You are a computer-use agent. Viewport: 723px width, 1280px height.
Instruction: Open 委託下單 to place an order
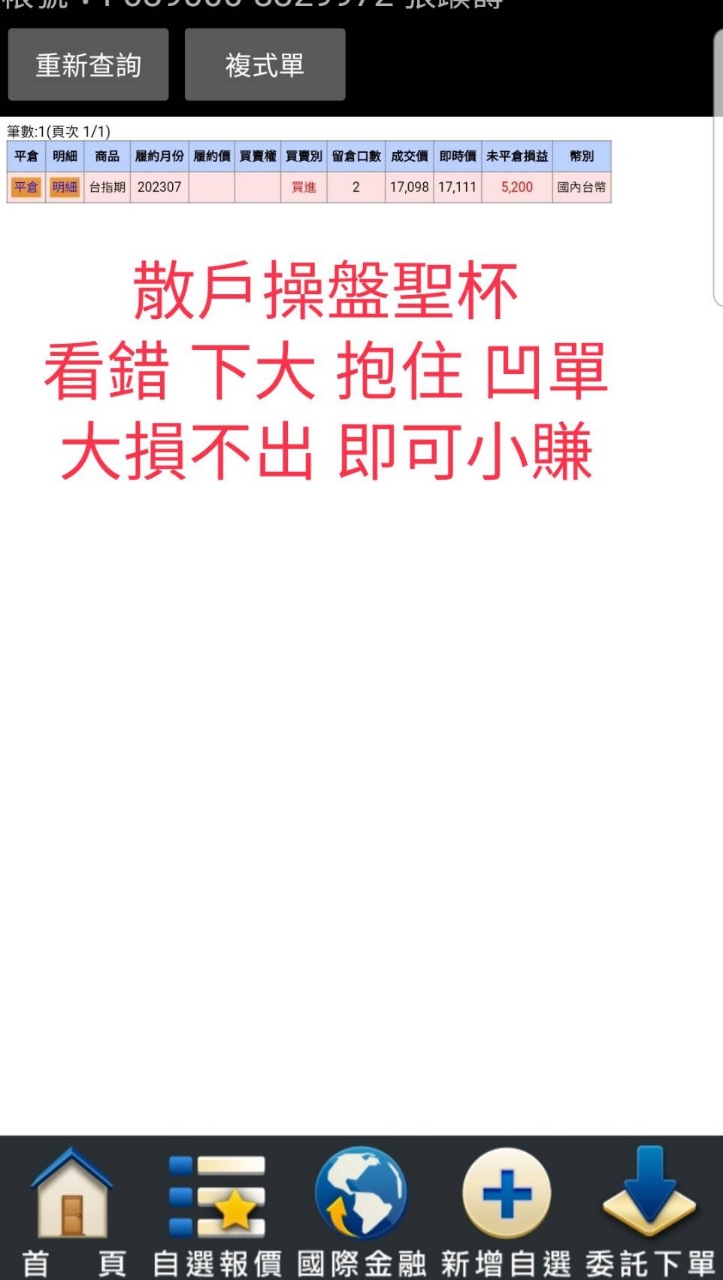coord(650,1210)
